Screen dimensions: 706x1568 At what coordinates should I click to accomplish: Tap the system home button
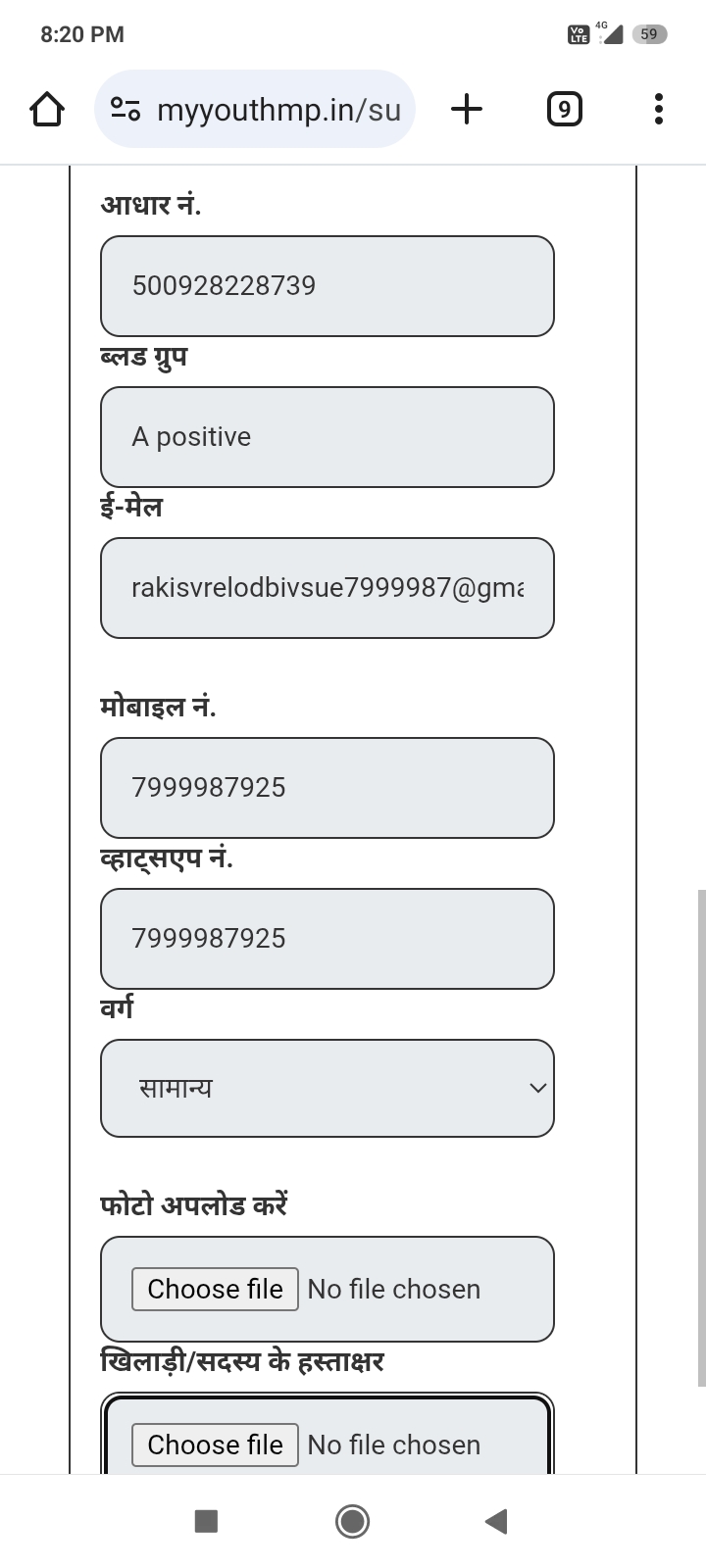coord(353,1521)
